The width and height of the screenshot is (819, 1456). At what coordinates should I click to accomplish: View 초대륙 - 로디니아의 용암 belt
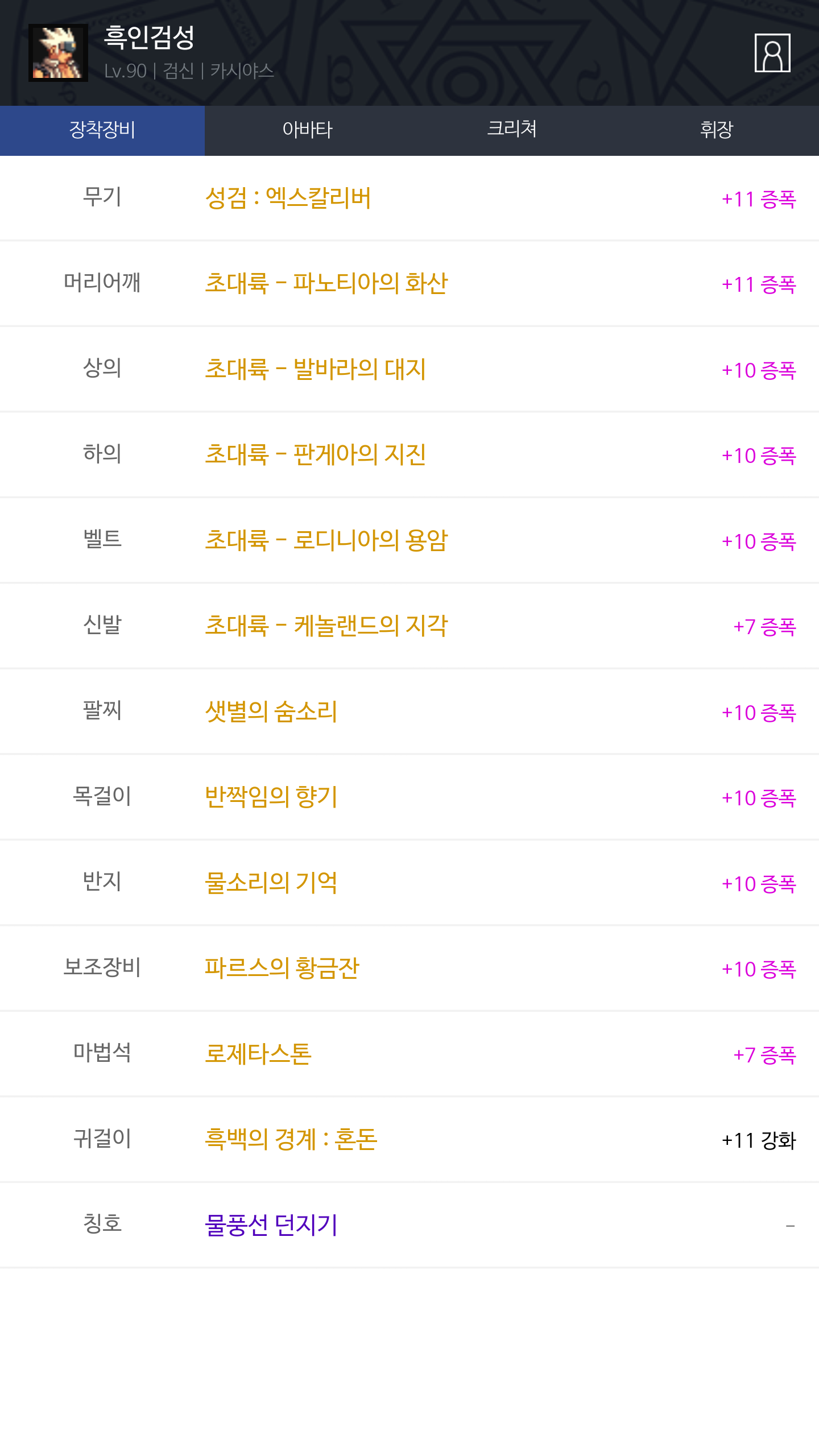point(326,540)
